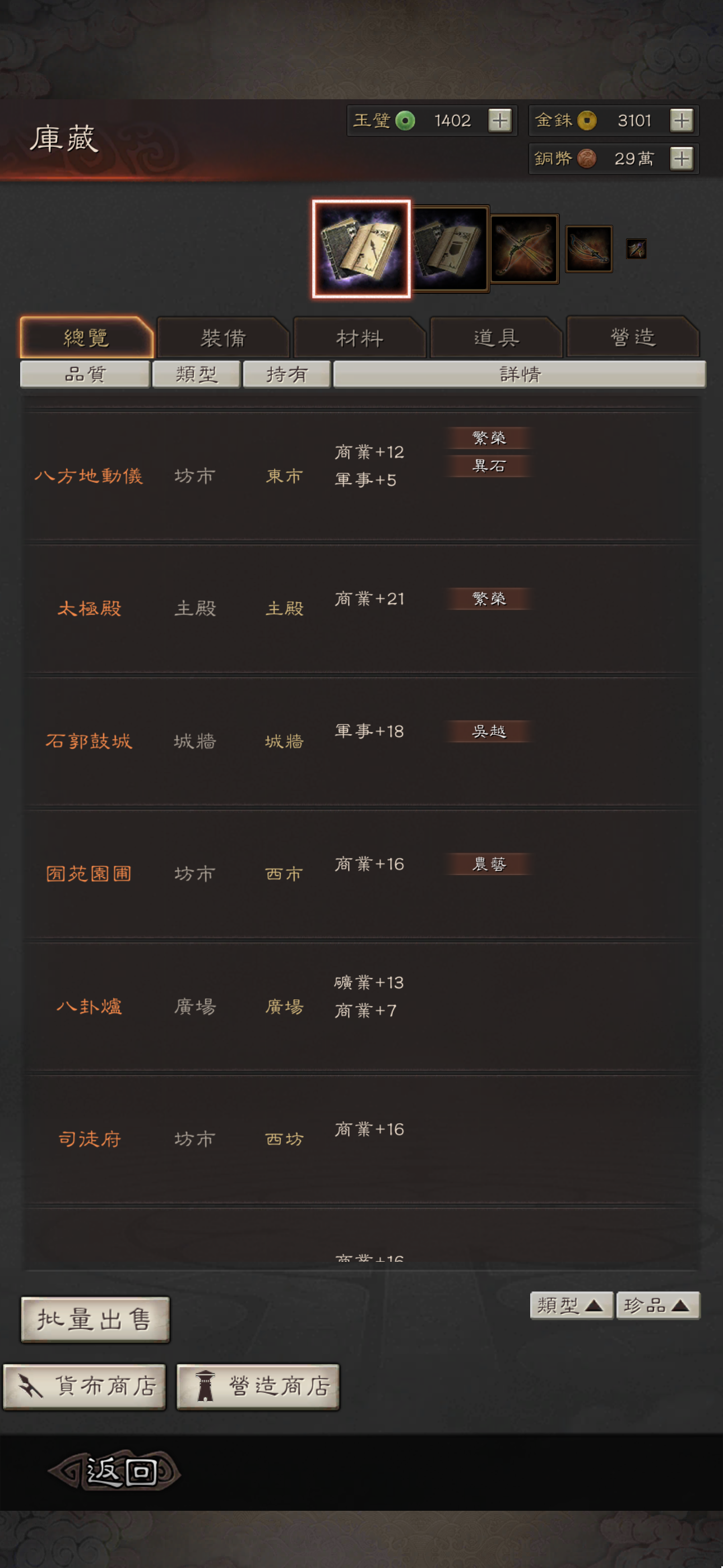Open the 道具 tab
This screenshot has height=1568, width=723.
pyautogui.click(x=496, y=338)
